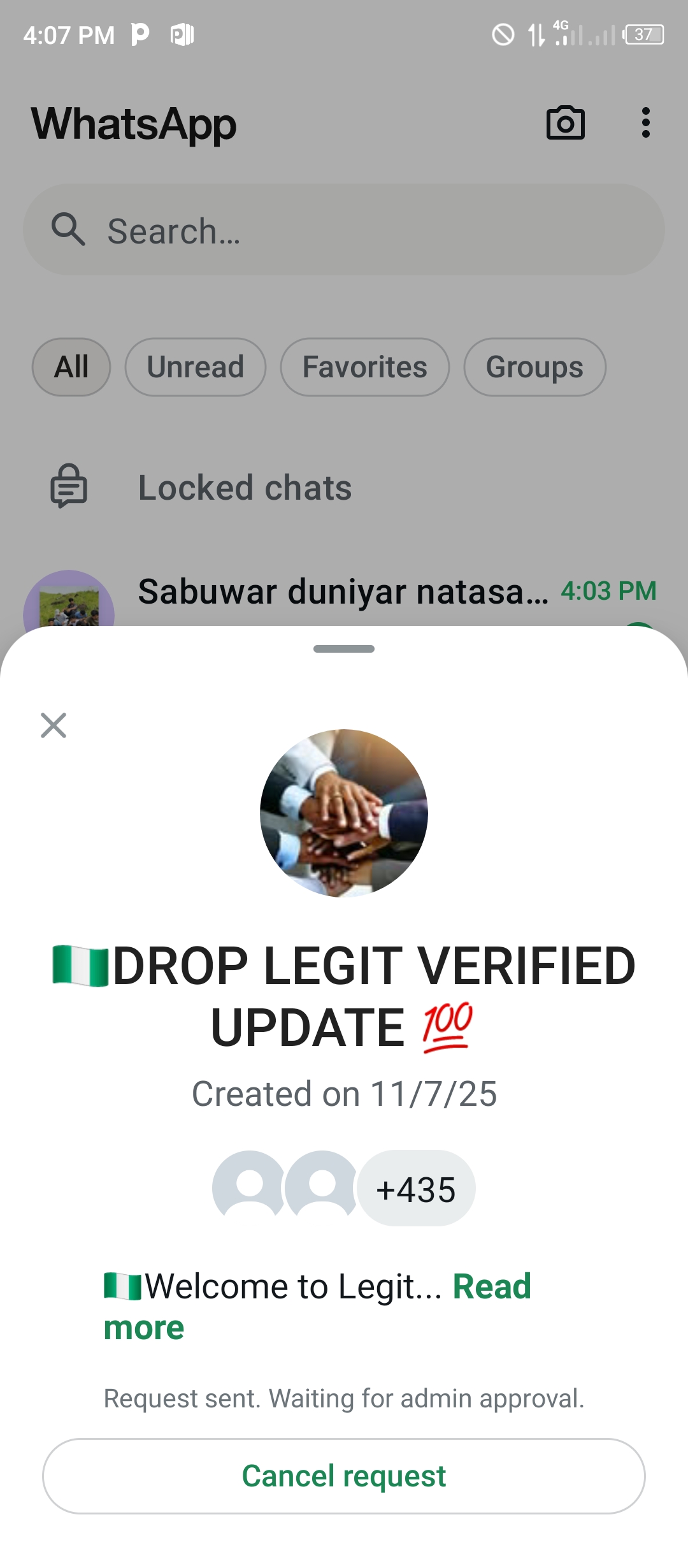Open Locked chats
The height and width of the screenshot is (1568, 688).
[x=245, y=488]
